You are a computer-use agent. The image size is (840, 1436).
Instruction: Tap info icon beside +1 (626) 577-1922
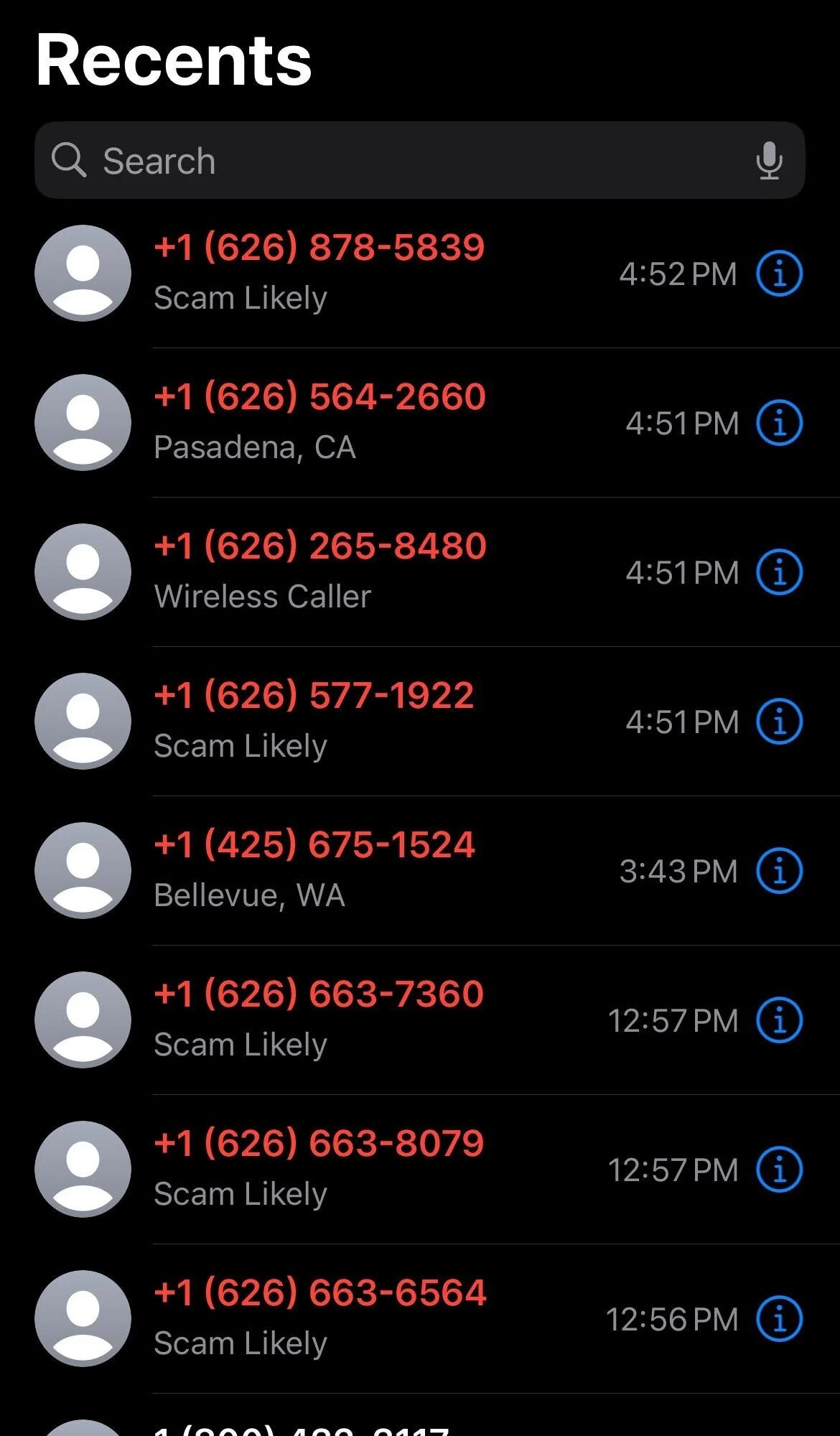[x=780, y=722]
